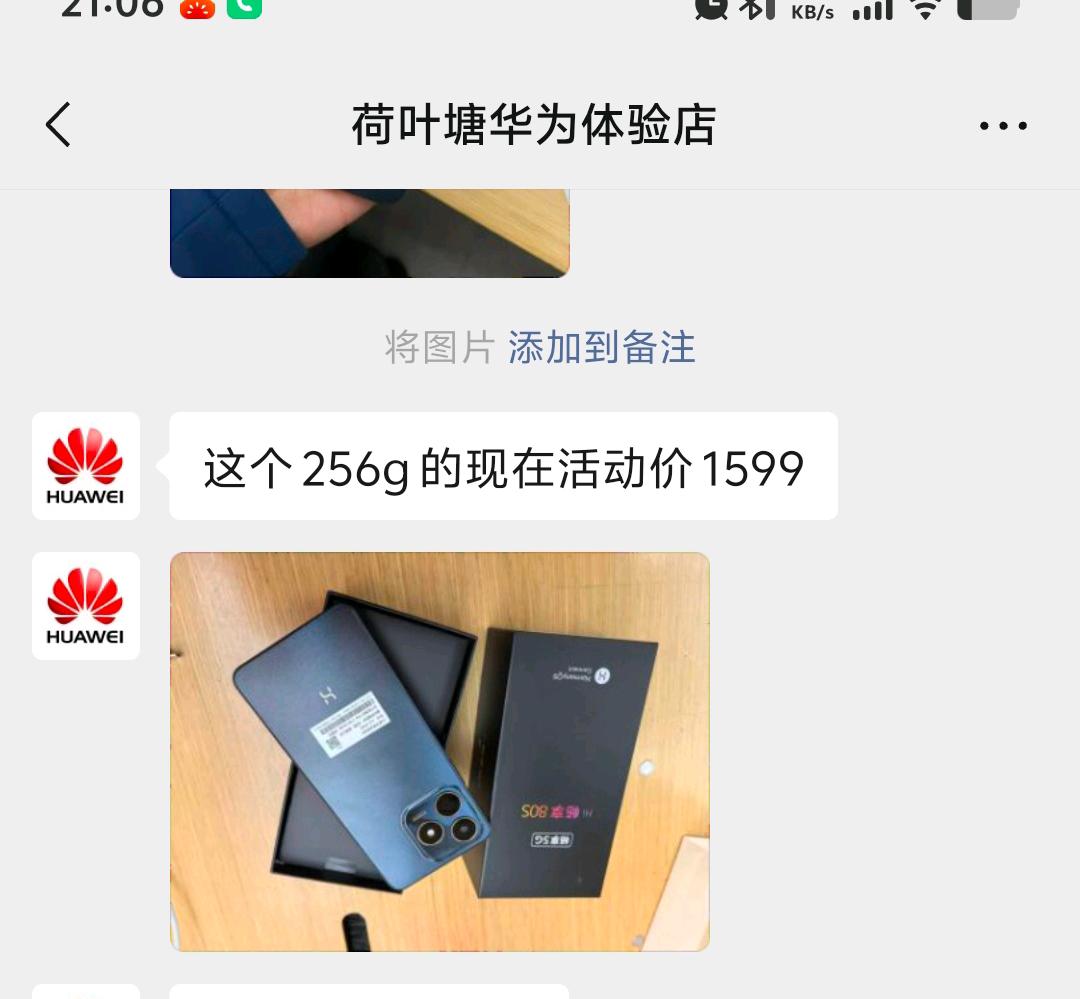
Task: Open the phone and box photo
Action: click(439, 751)
